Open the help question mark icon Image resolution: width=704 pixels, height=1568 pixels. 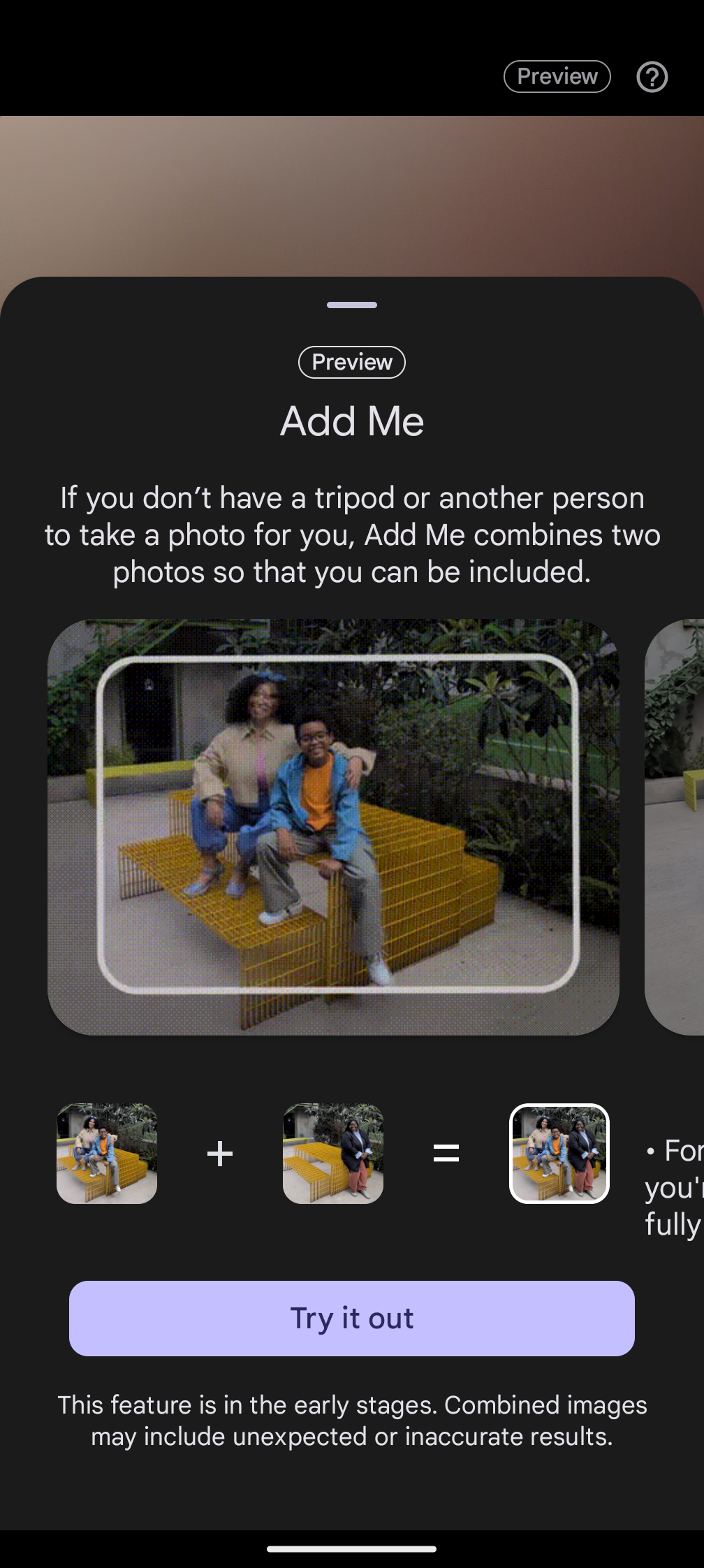[x=652, y=77]
